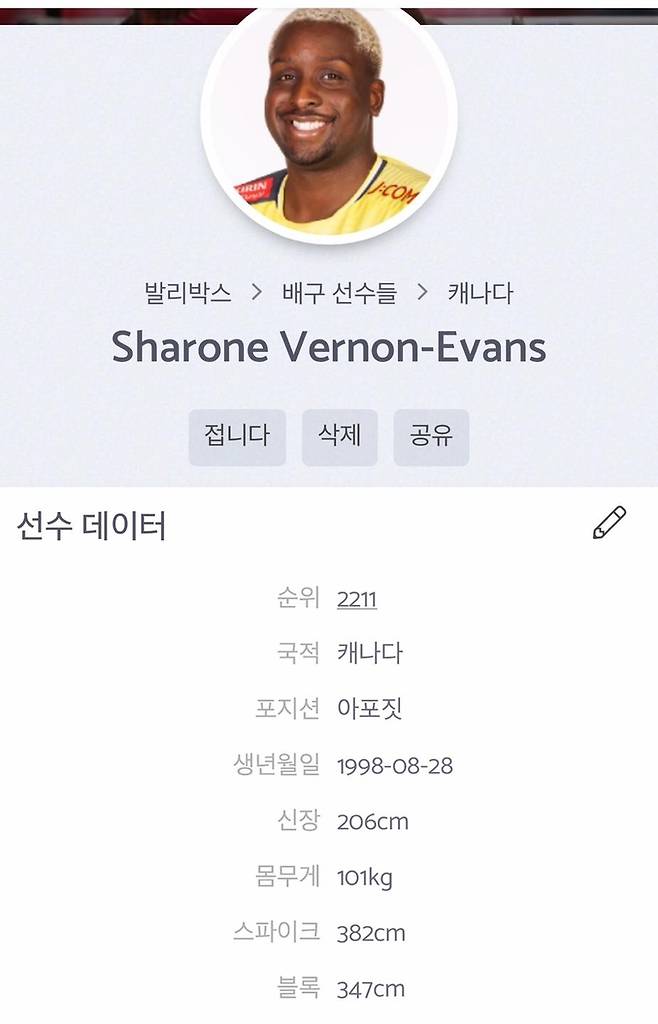658x1024 pixels.
Task: Edit player data with the pencil icon
Action: (x=609, y=523)
